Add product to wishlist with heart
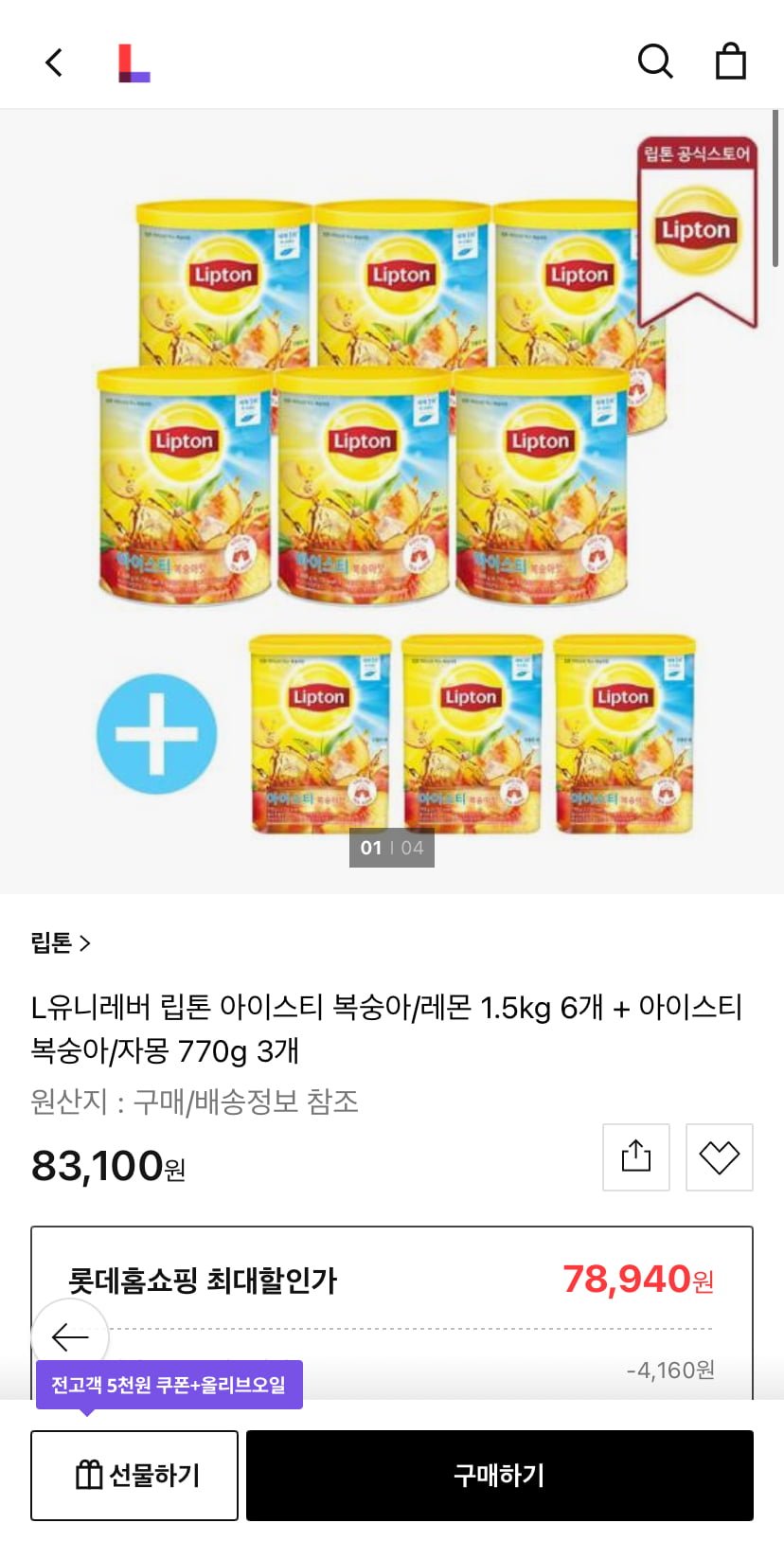784x1541 pixels. tap(719, 1156)
